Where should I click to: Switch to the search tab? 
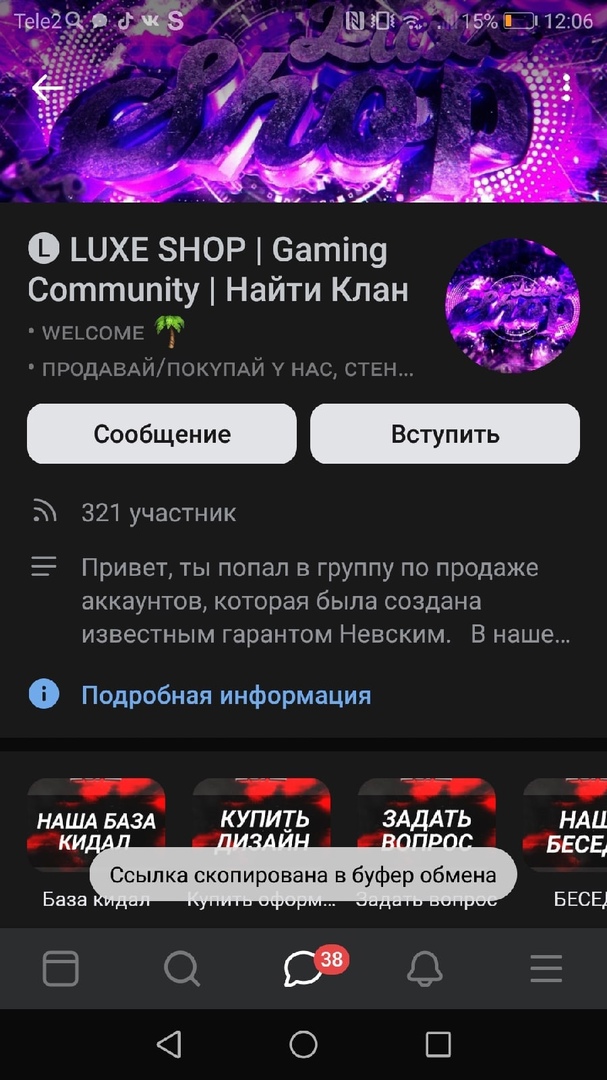point(182,968)
